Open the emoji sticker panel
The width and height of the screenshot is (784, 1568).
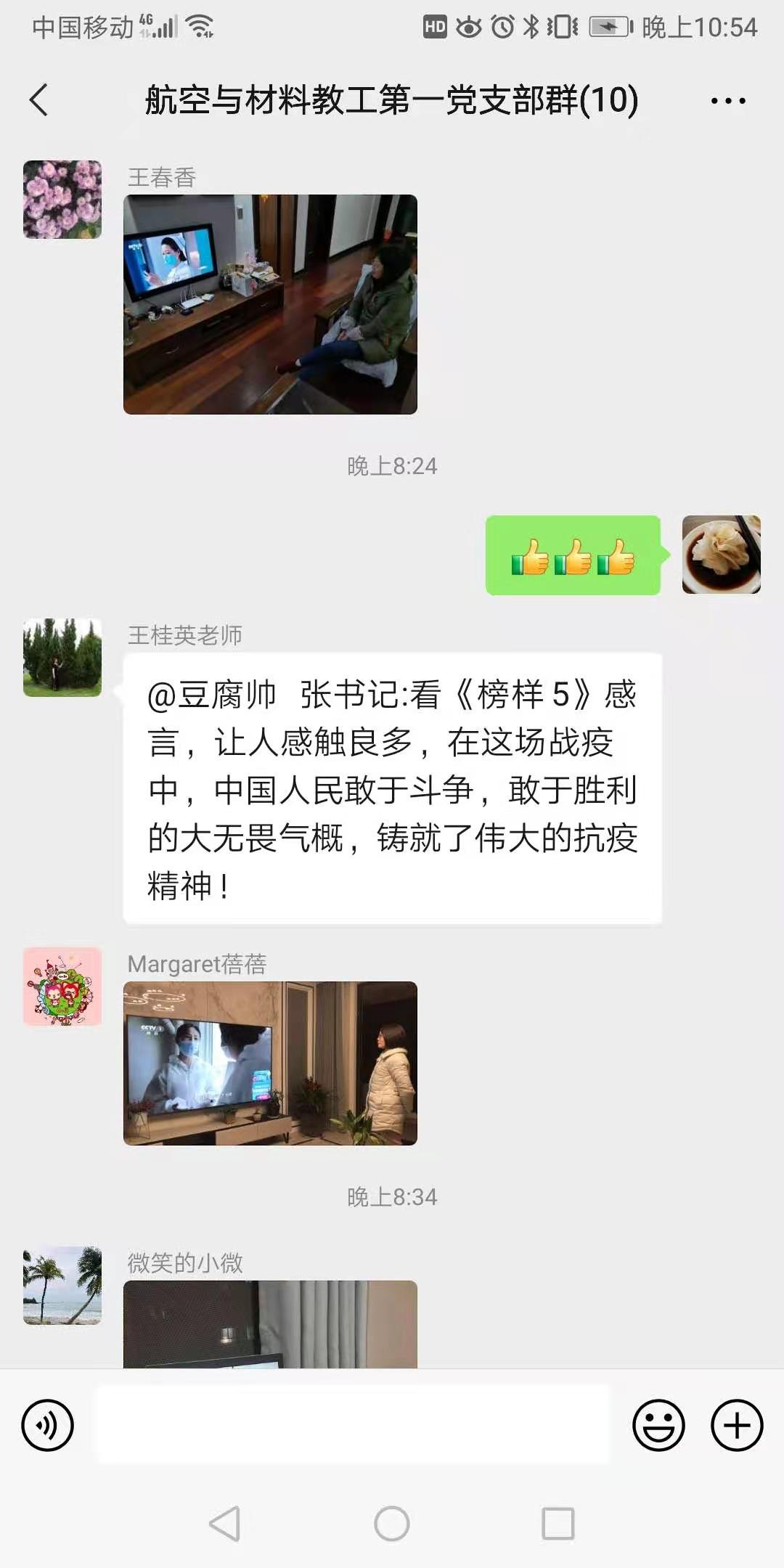pyautogui.click(x=658, y=1425)
